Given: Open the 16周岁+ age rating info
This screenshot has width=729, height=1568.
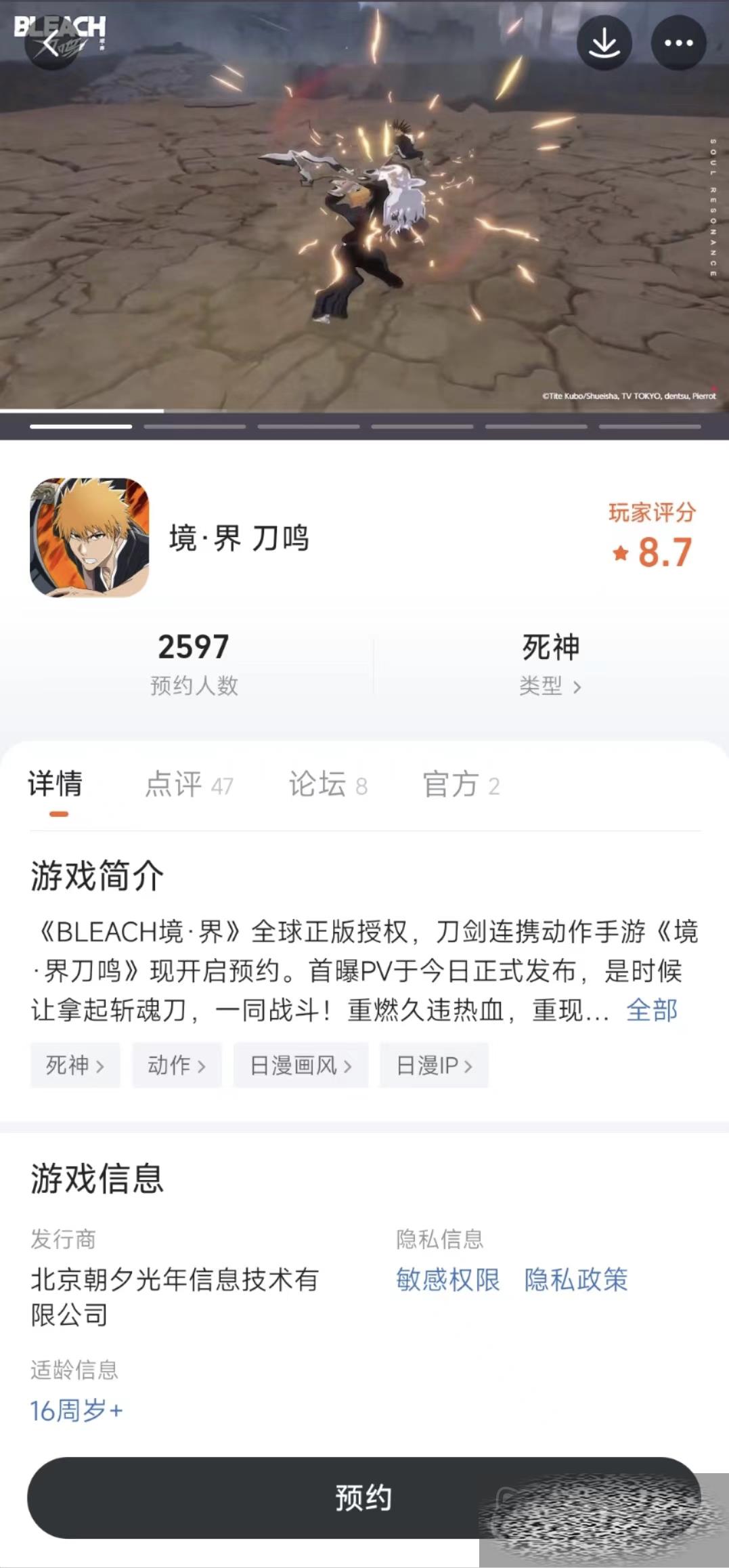Looking at the screenshot, I should click(x=76, y=1411).
